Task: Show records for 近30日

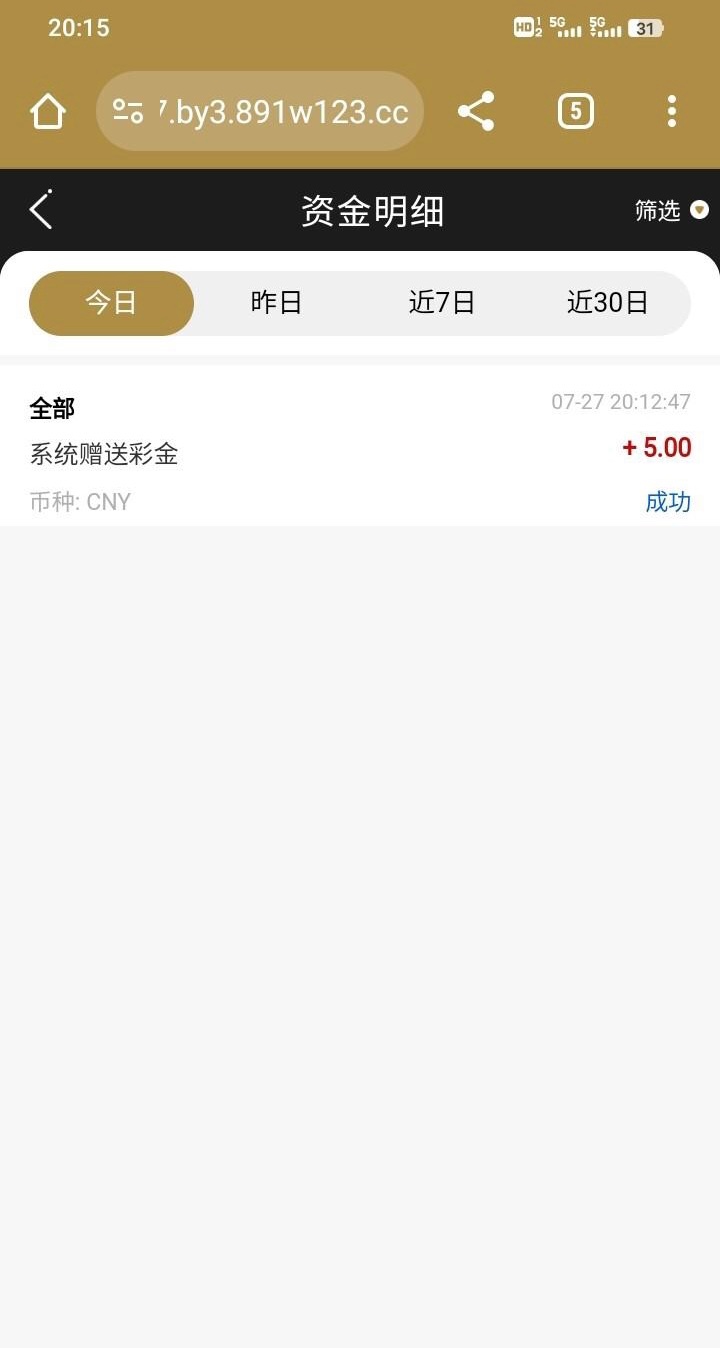Action: pyautogui.click(x=608, y=303)
